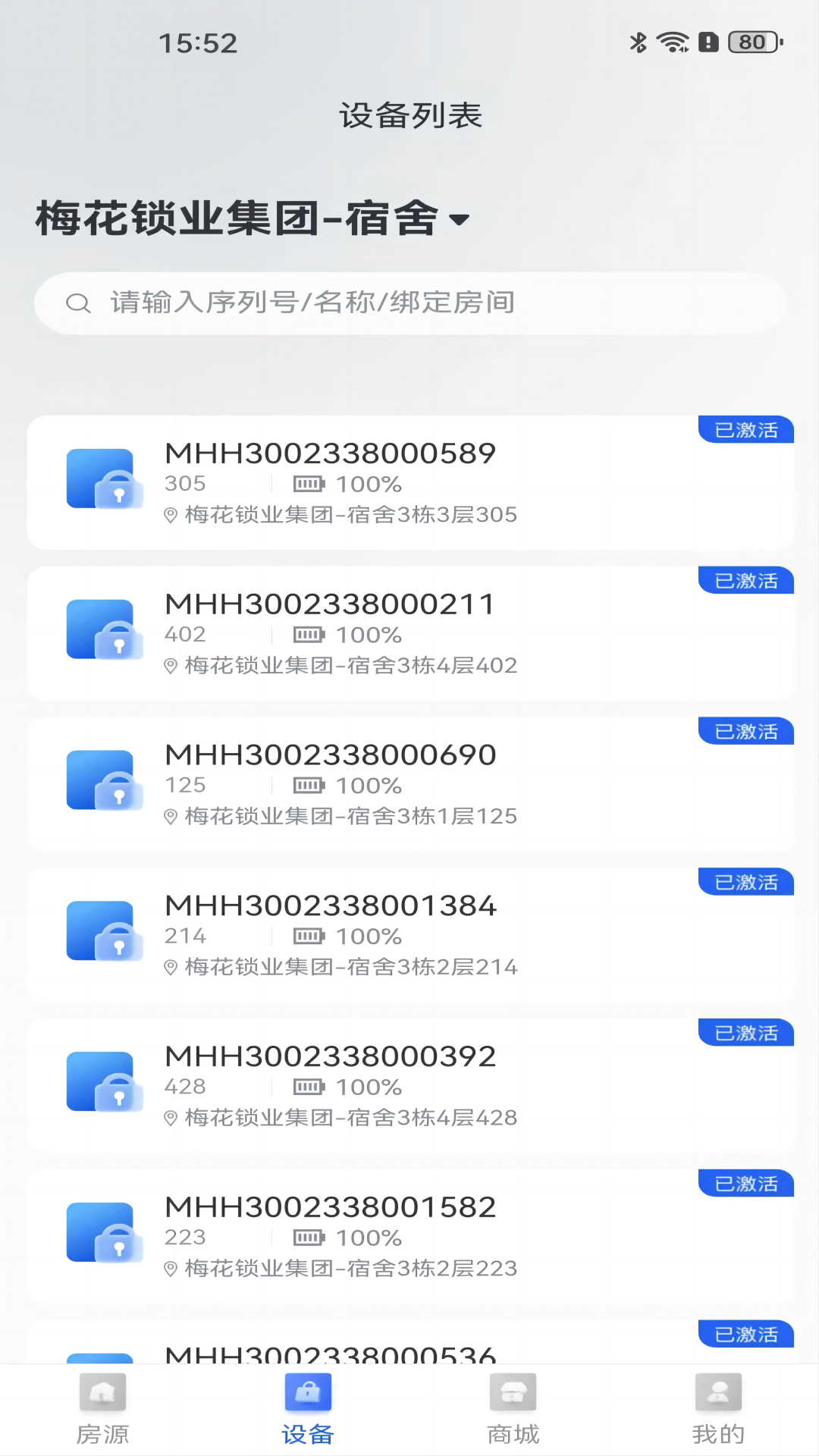Open the 商城 tab
The image size is (819, 1456).
point(513,1409)
